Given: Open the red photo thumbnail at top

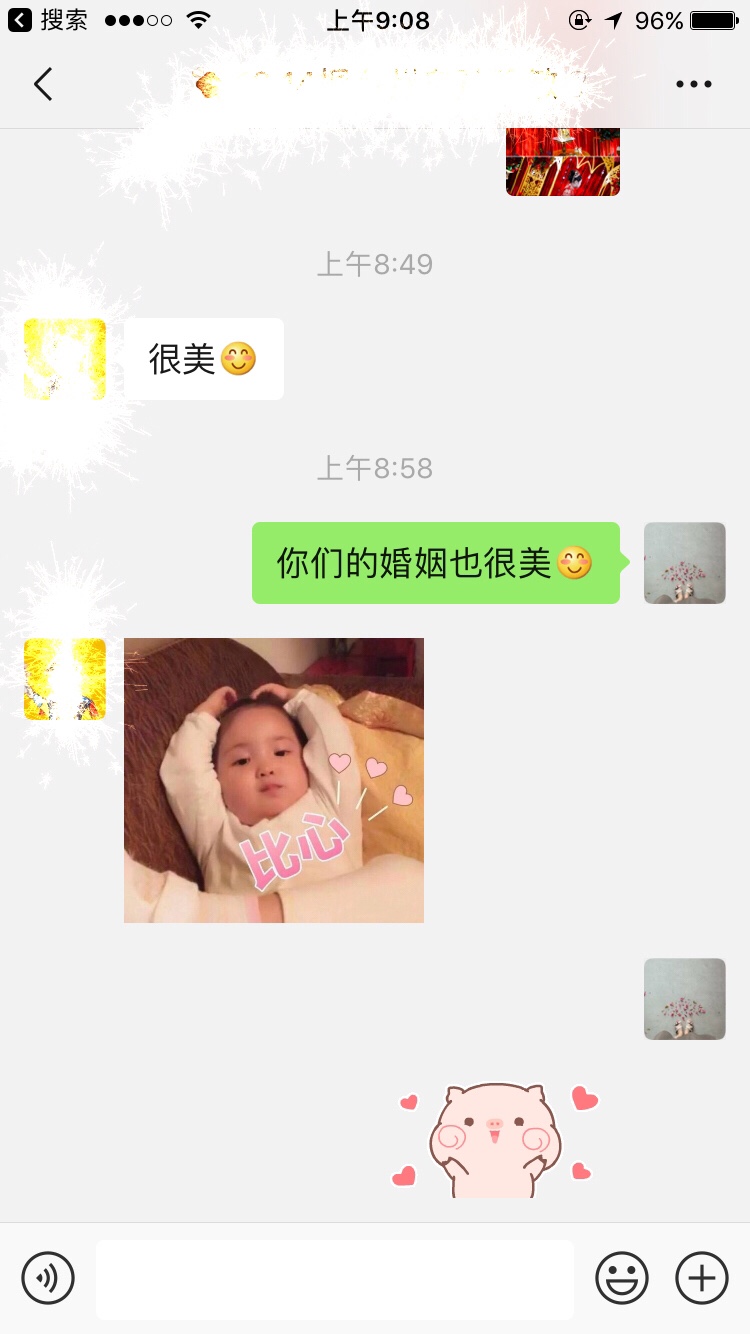Looking at the screenshot, I should coord(563,162).
